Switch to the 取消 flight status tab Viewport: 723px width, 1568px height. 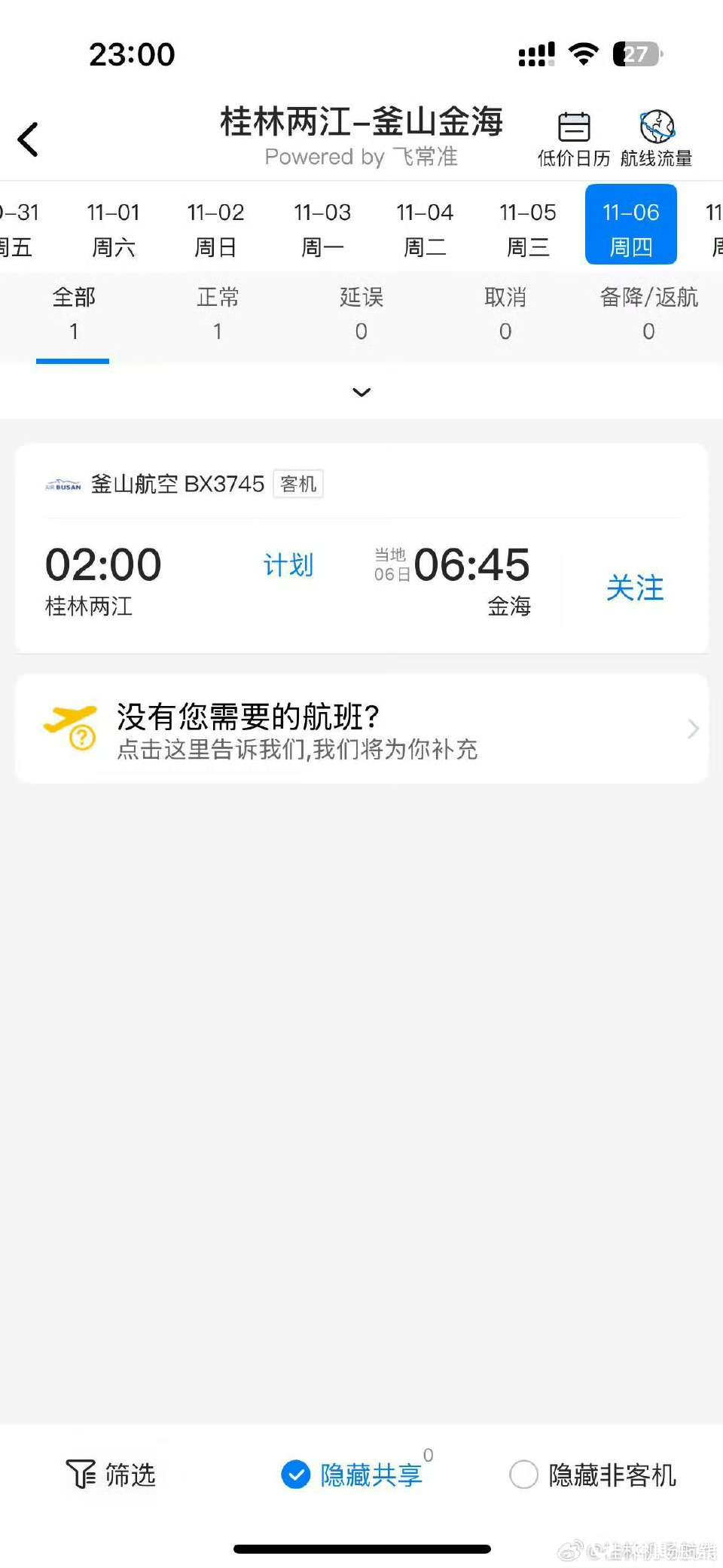tap(505, 313)
